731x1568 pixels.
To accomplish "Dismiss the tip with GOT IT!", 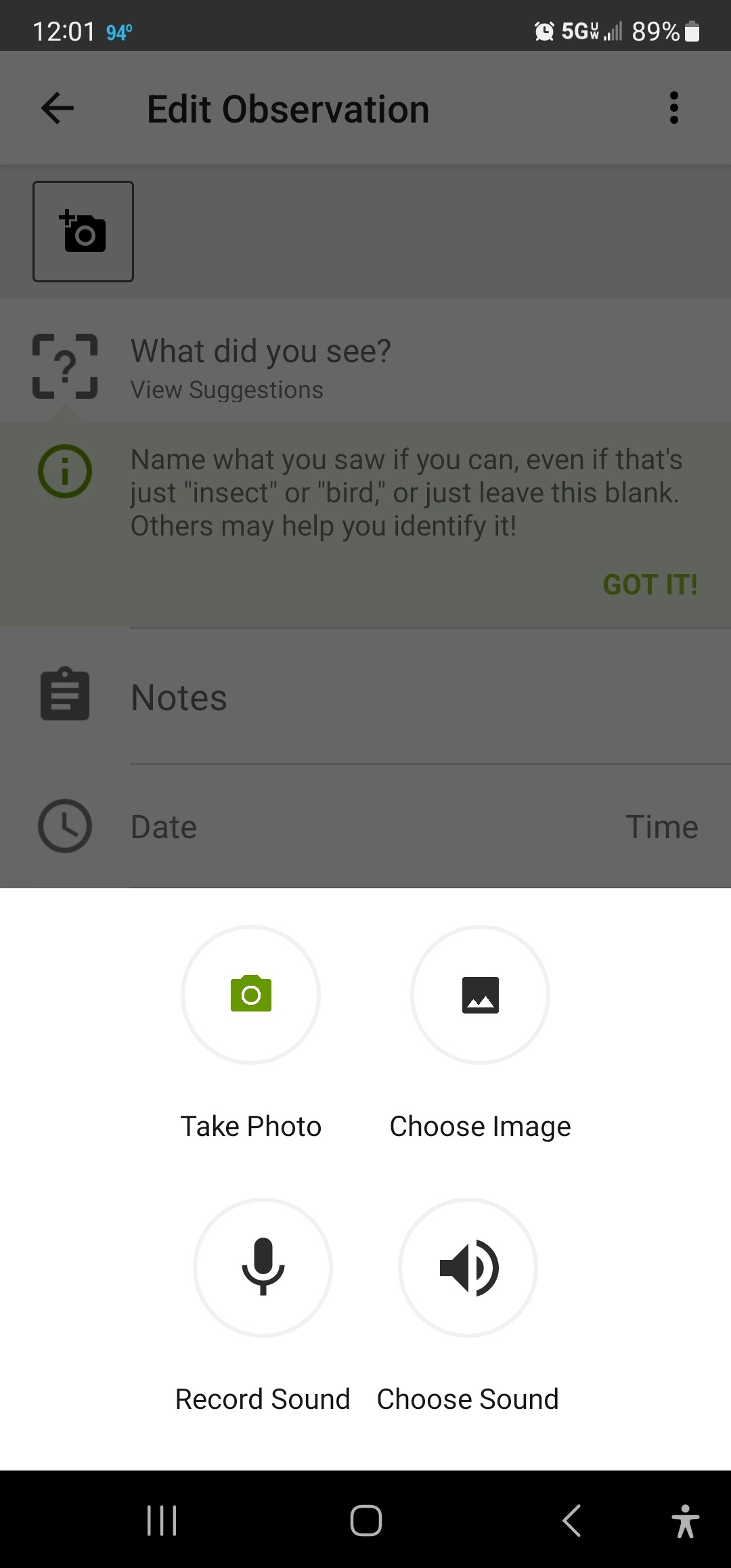I will point(650,585).
